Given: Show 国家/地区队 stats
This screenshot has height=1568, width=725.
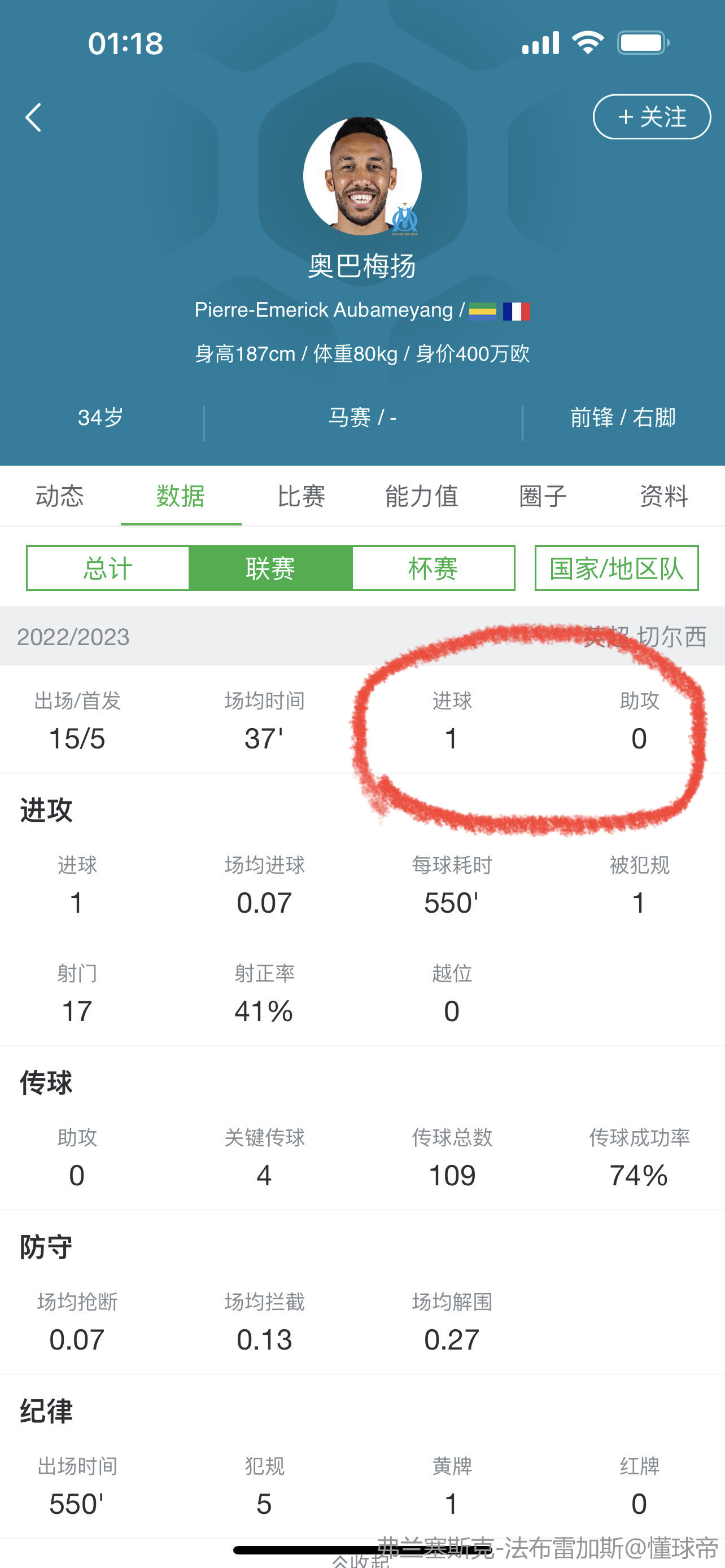Looking at the screenshot, I should point(617,568).
